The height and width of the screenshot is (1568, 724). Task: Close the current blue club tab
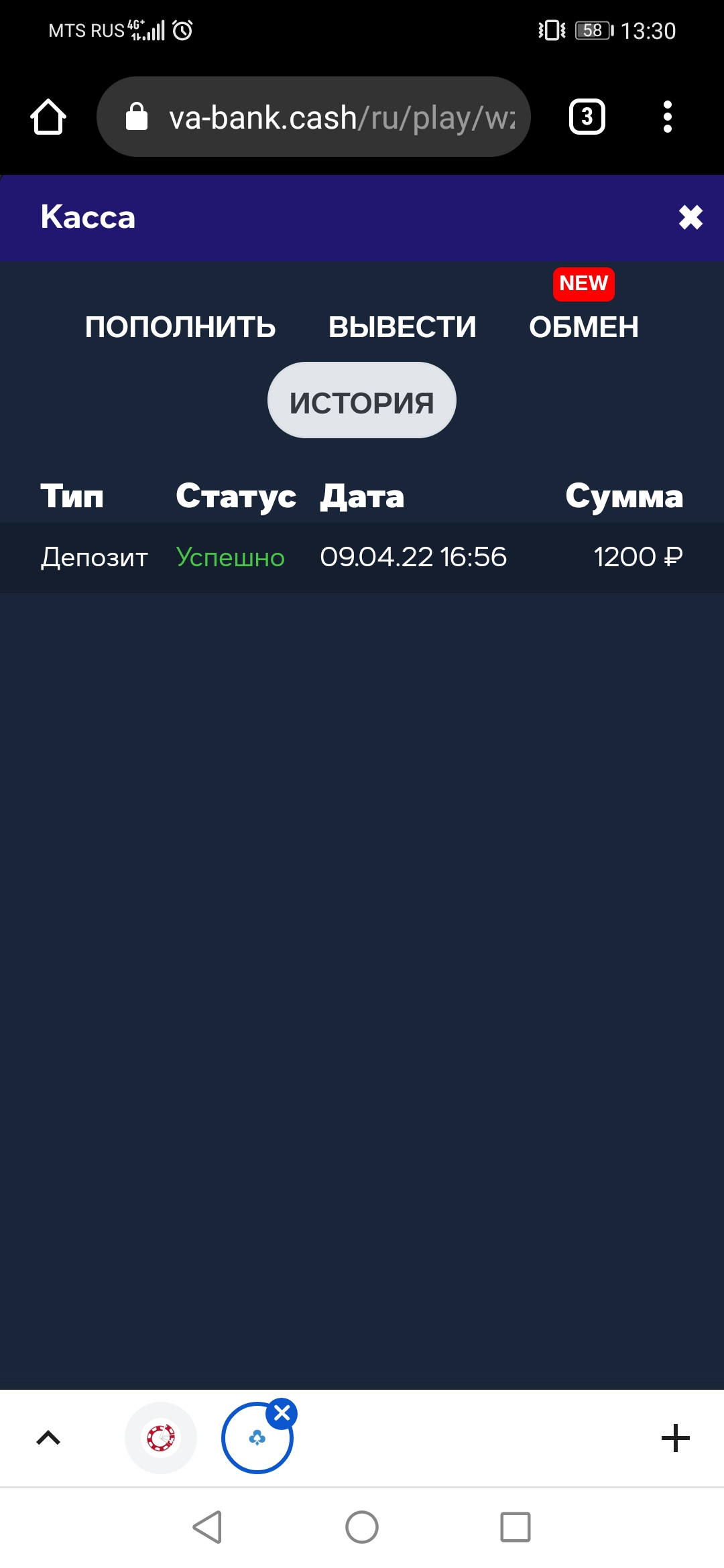(282, 1413)
